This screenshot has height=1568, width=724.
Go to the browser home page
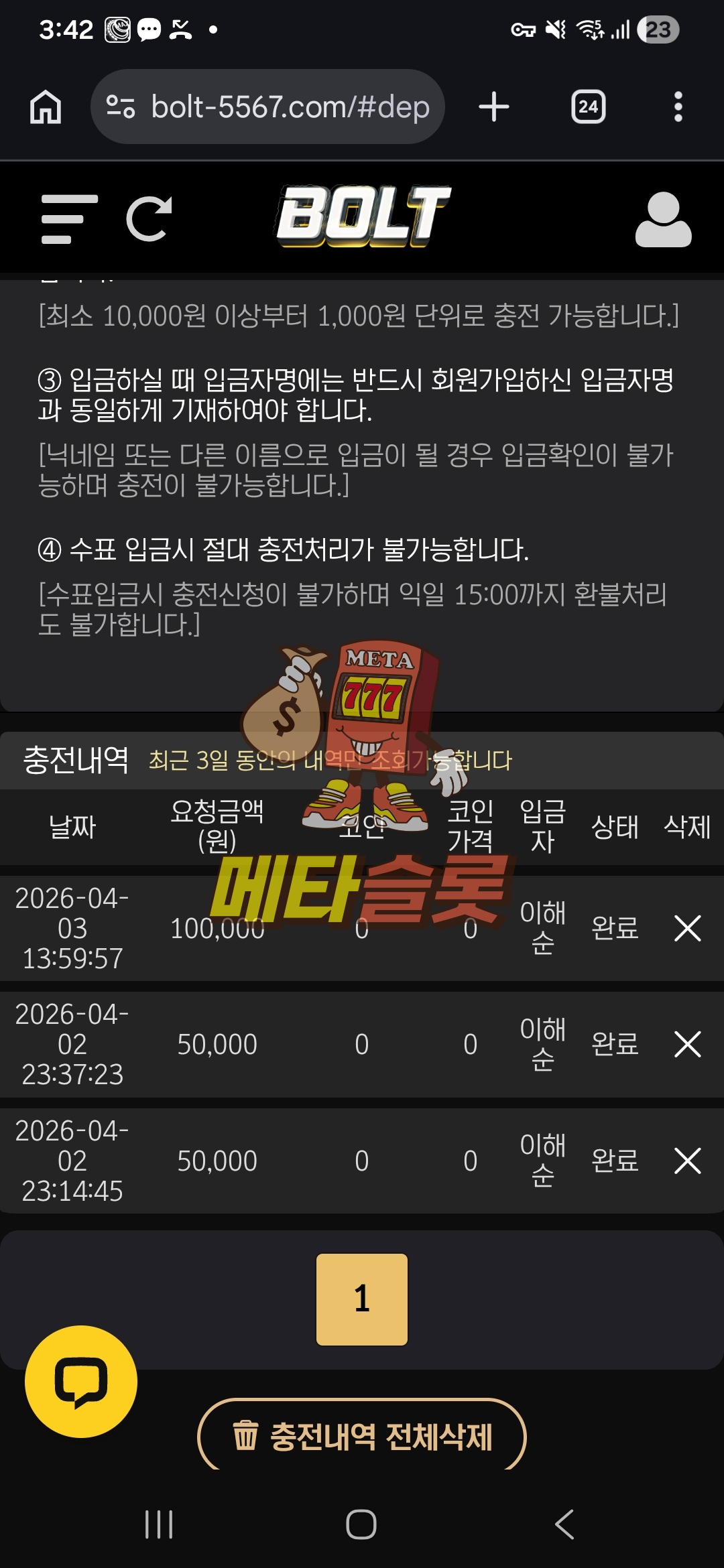pos(46,107)
